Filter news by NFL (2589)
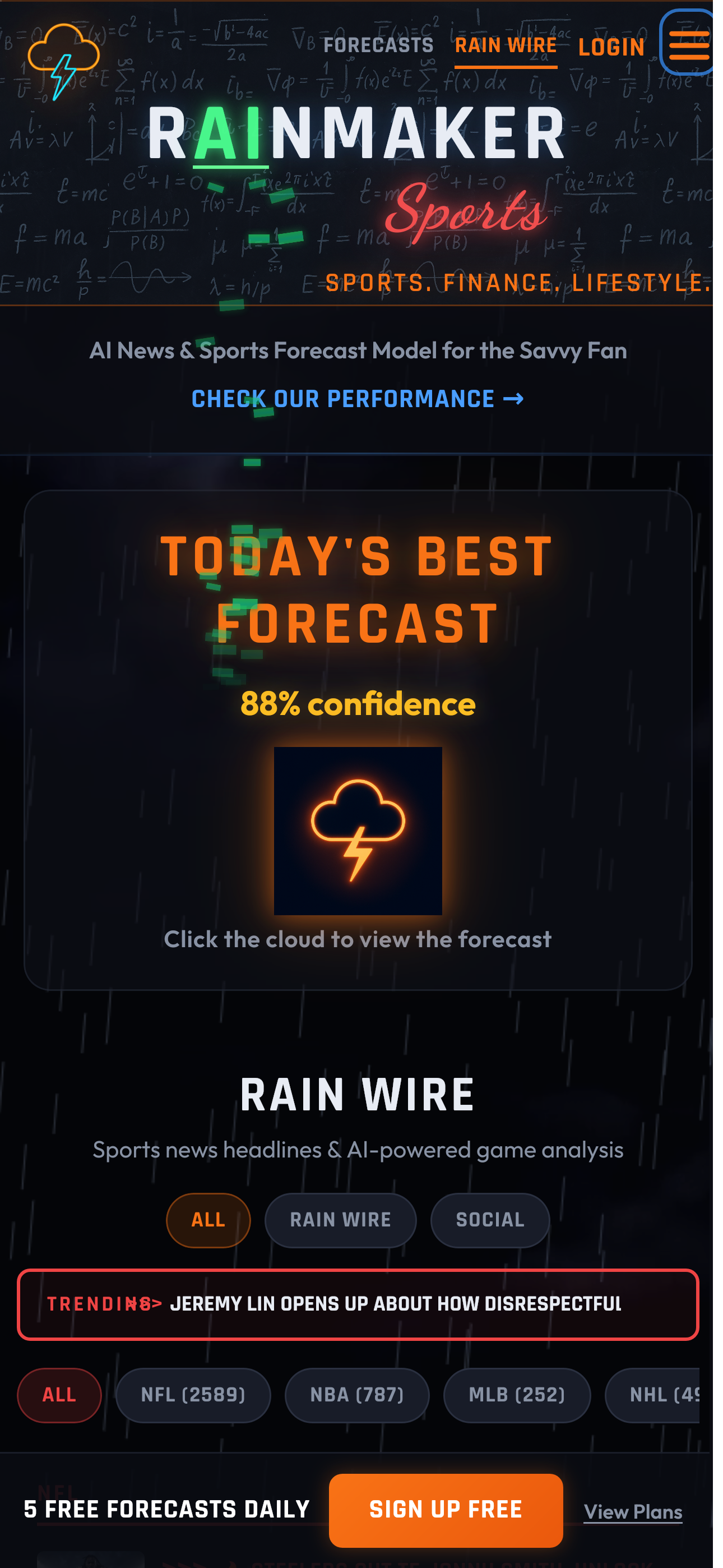 (x=193, y=1395)
